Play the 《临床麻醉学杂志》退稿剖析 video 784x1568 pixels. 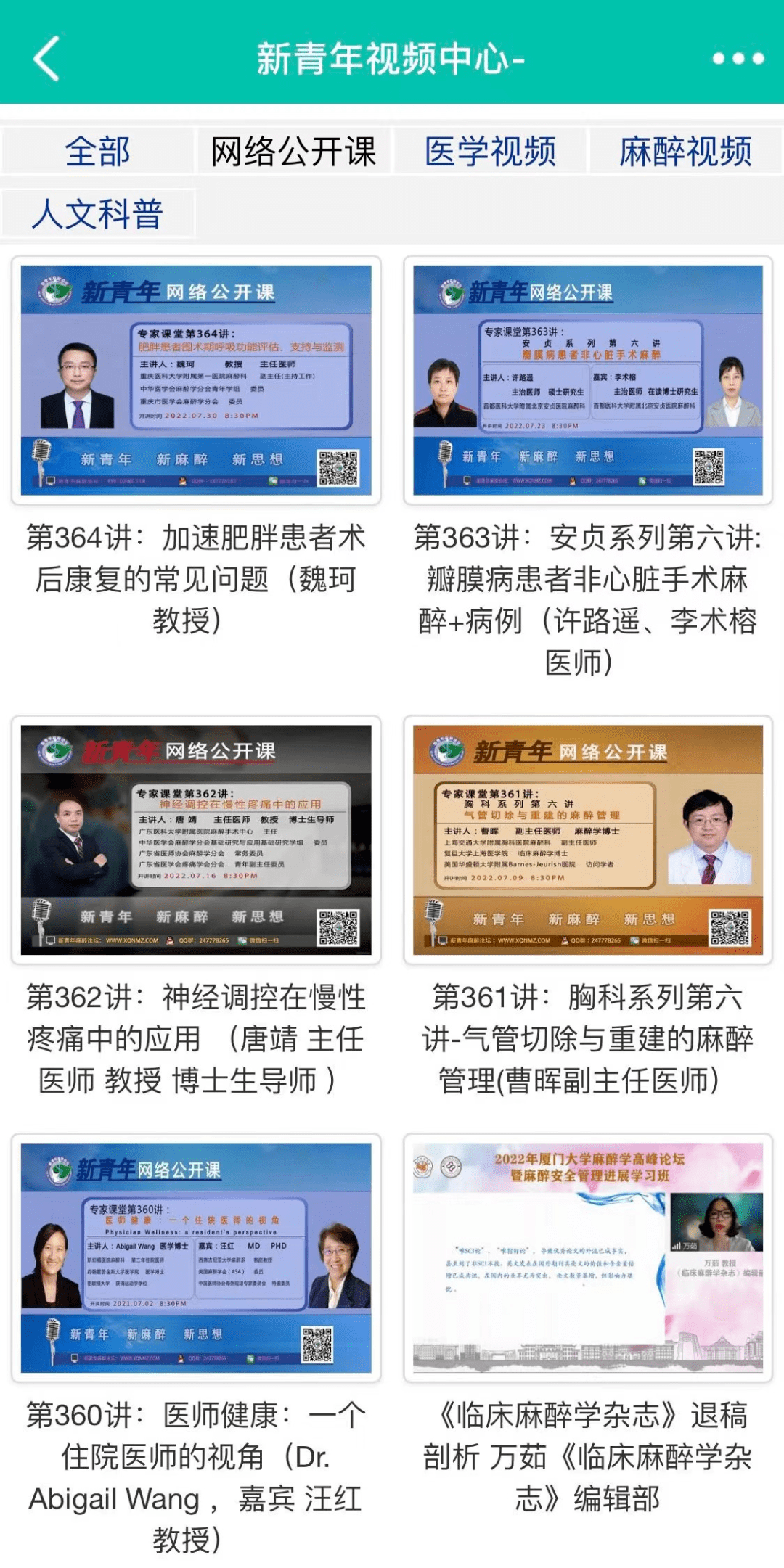(588, 1257)
